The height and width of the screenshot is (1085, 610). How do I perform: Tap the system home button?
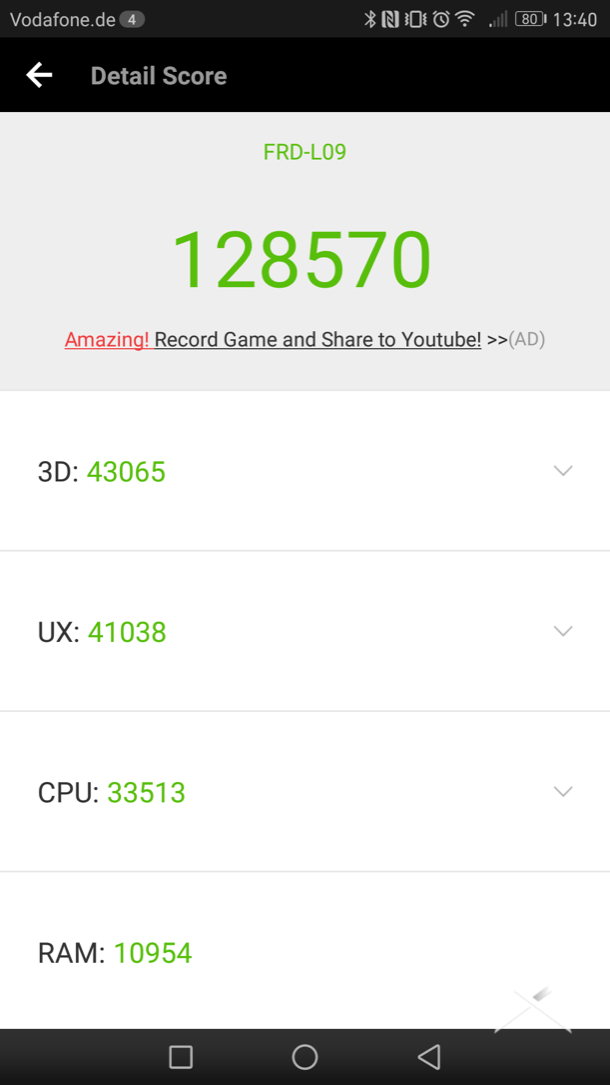305,1057
